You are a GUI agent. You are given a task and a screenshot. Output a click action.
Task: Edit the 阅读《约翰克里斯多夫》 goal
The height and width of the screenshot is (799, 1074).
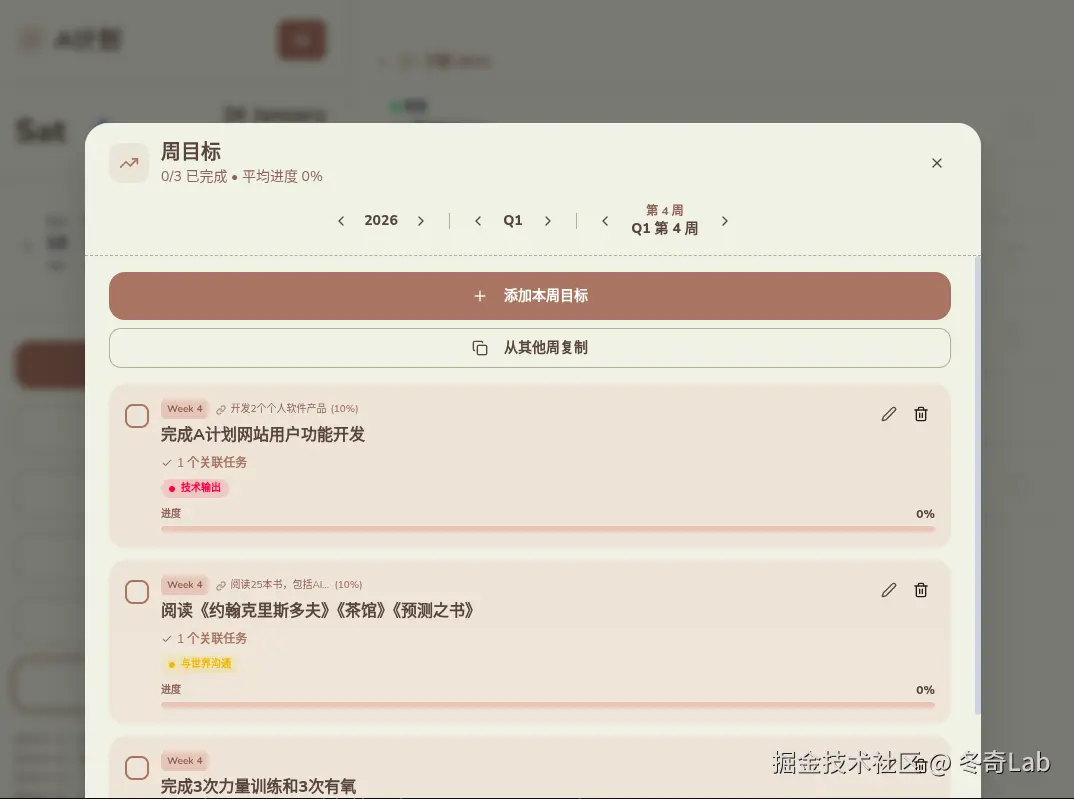coord(889,590)
